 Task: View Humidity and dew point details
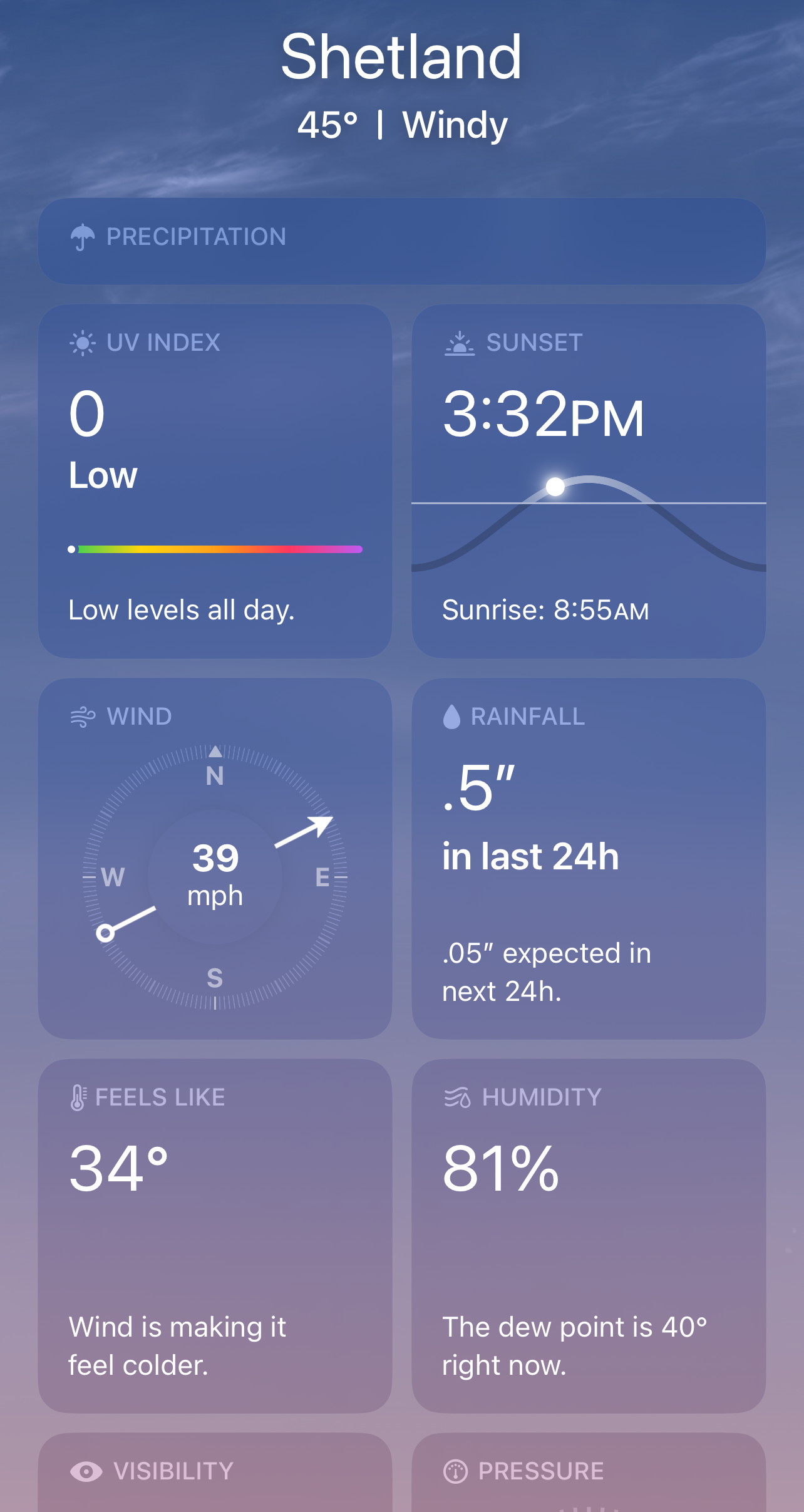(x=588, y=1235)
